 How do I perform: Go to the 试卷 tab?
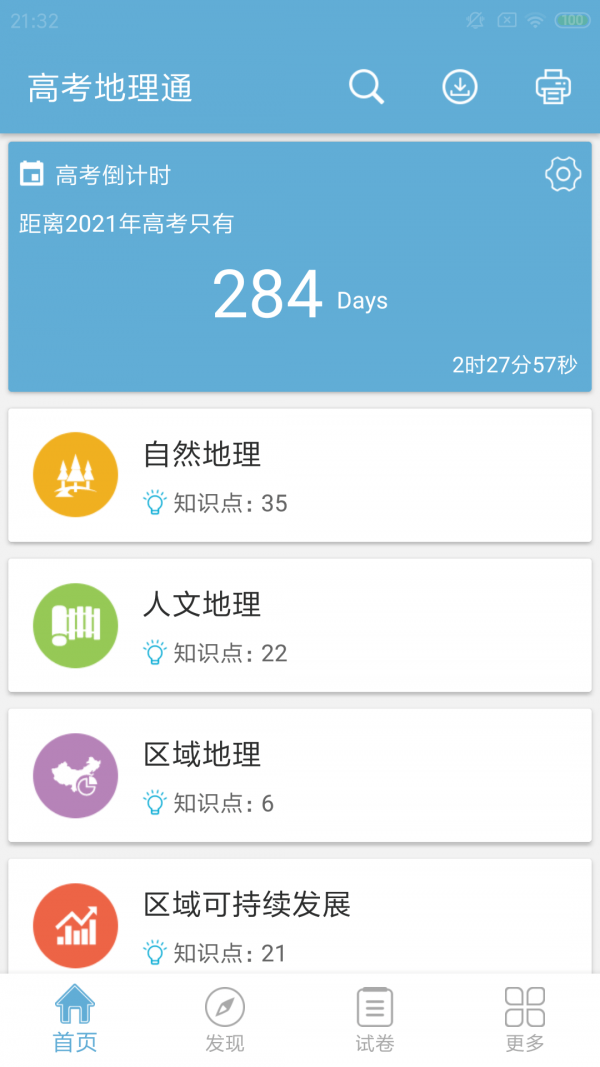click(375, 1018)
